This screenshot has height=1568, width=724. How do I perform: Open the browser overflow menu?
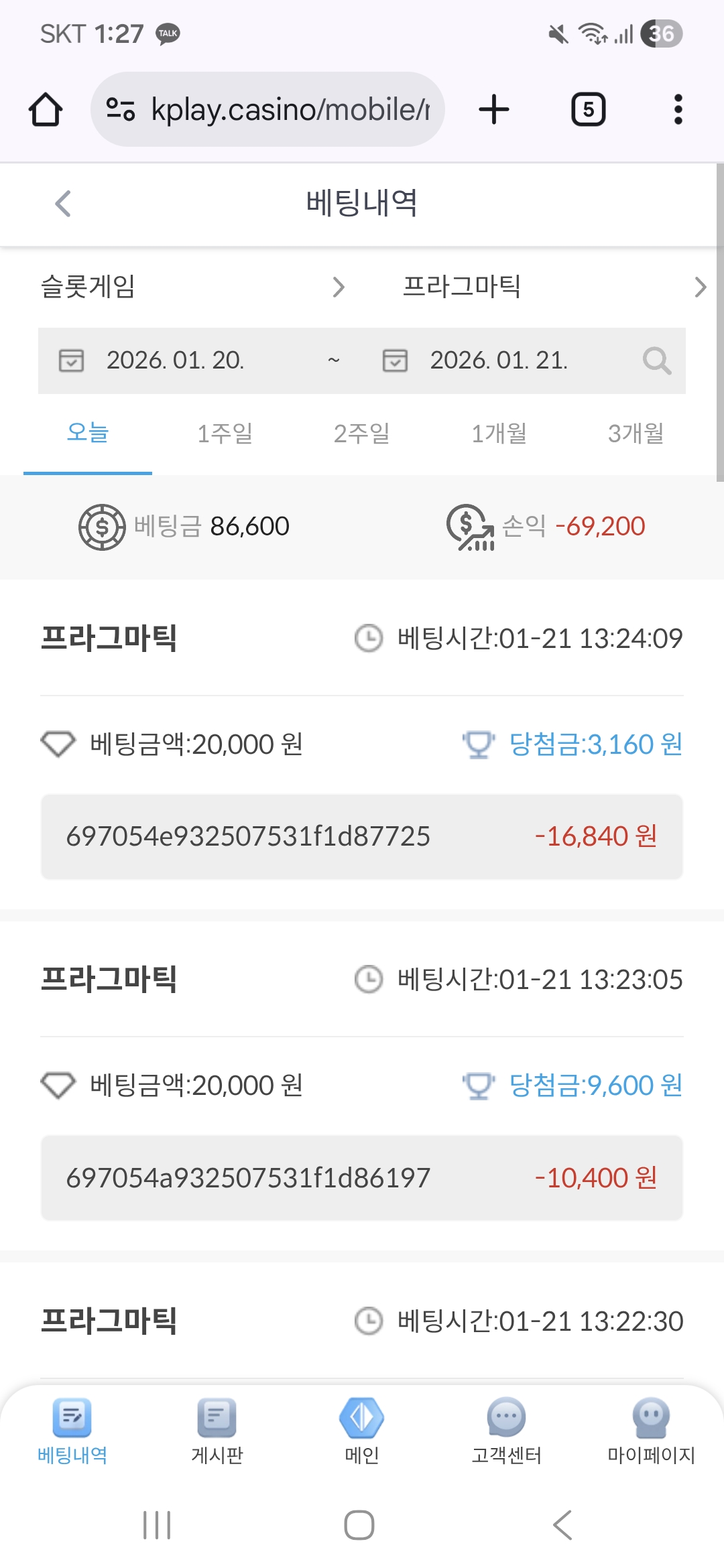coord(678,109)
